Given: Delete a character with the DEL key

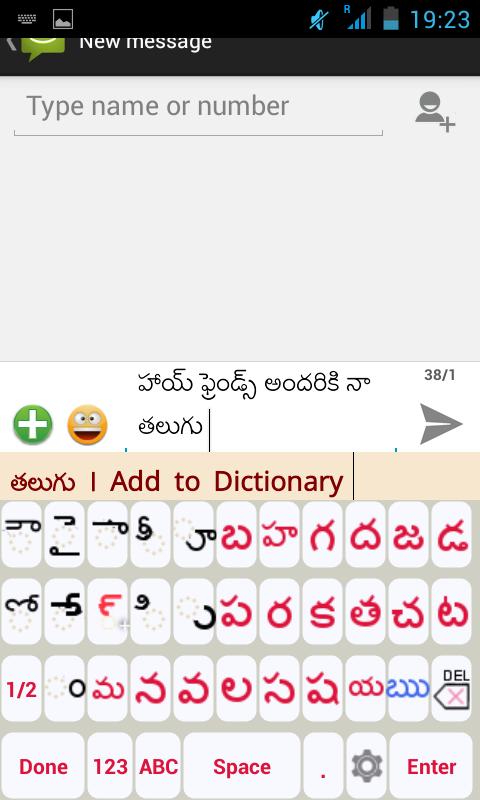Looking at the screenshot, I should pos(451,688).
